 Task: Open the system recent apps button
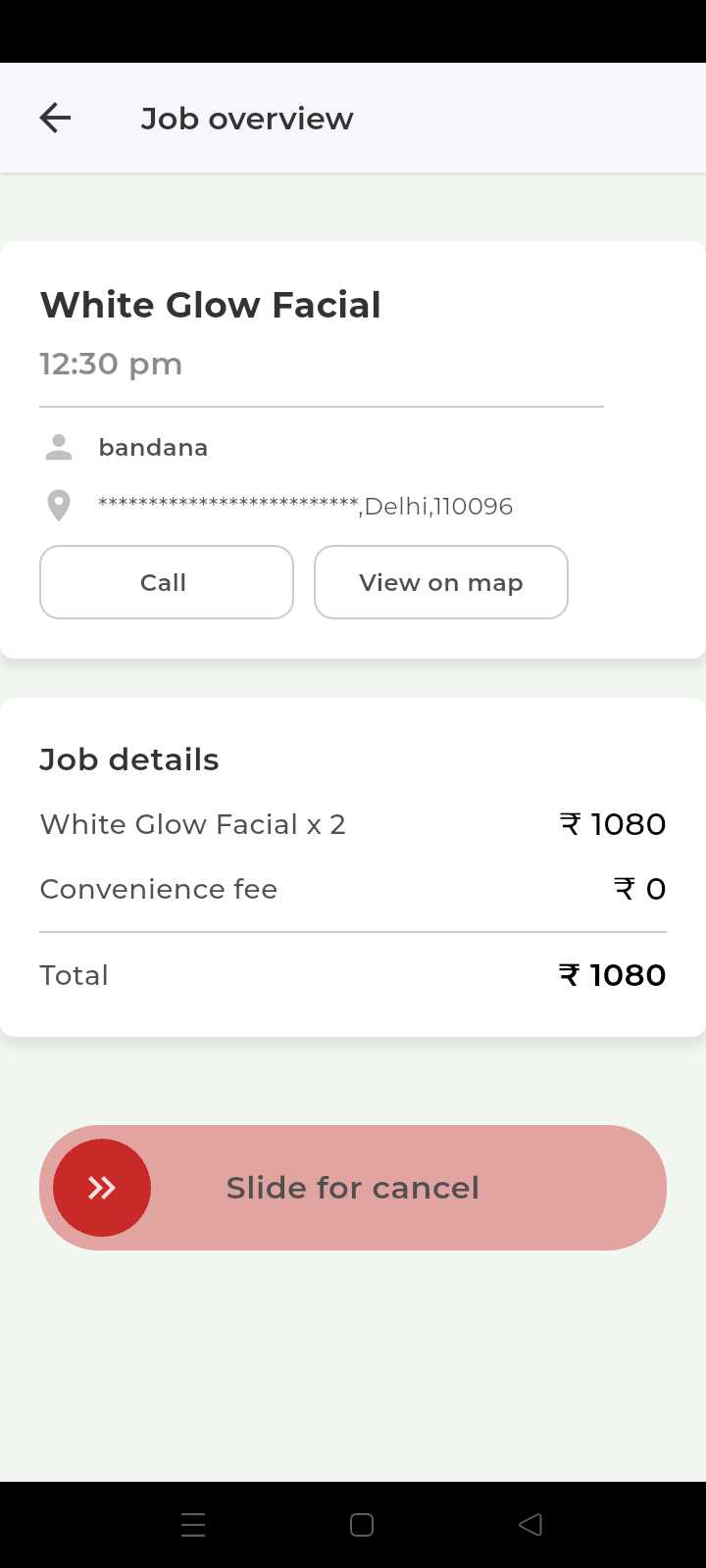[x=193, y=1525]
